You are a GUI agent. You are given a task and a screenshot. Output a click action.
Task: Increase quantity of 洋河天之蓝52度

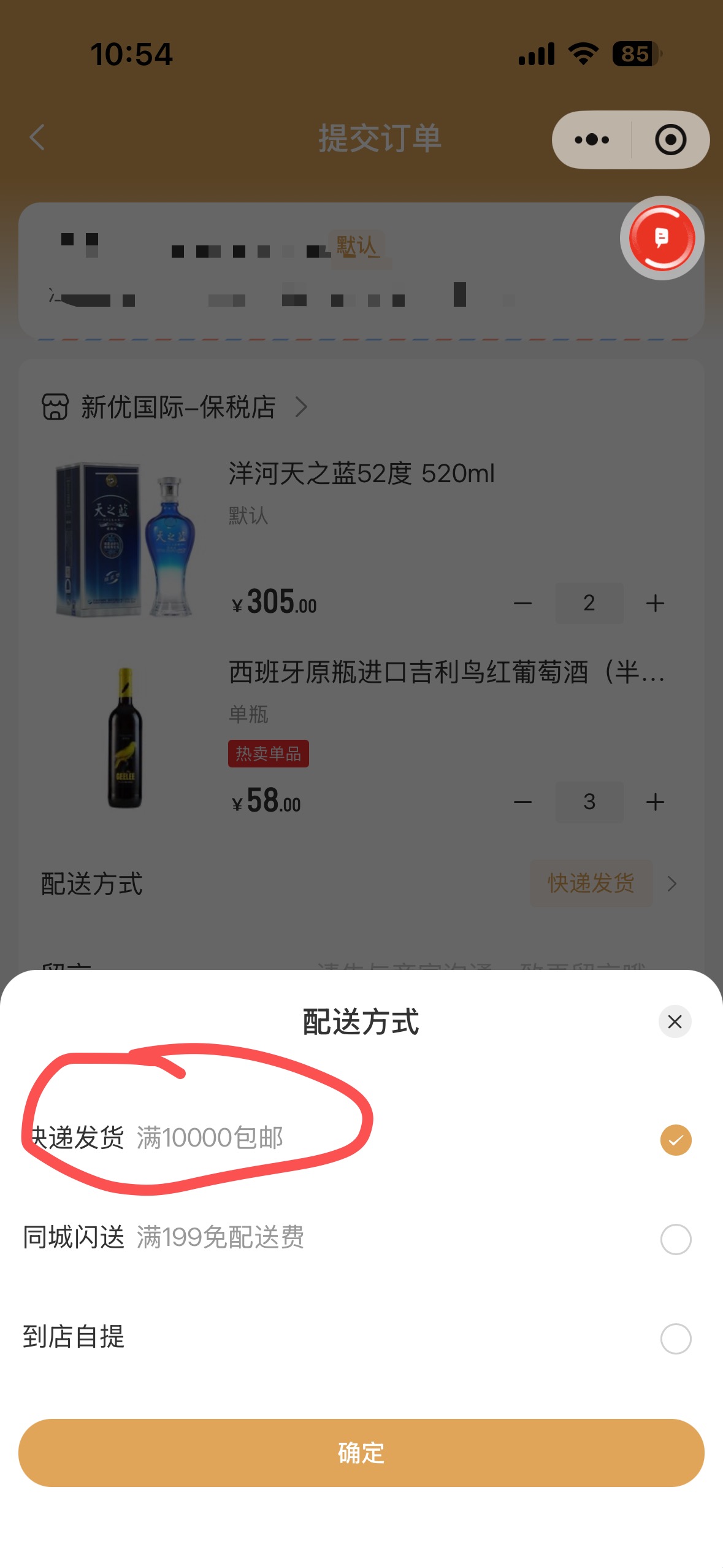[x=655, y=603]
